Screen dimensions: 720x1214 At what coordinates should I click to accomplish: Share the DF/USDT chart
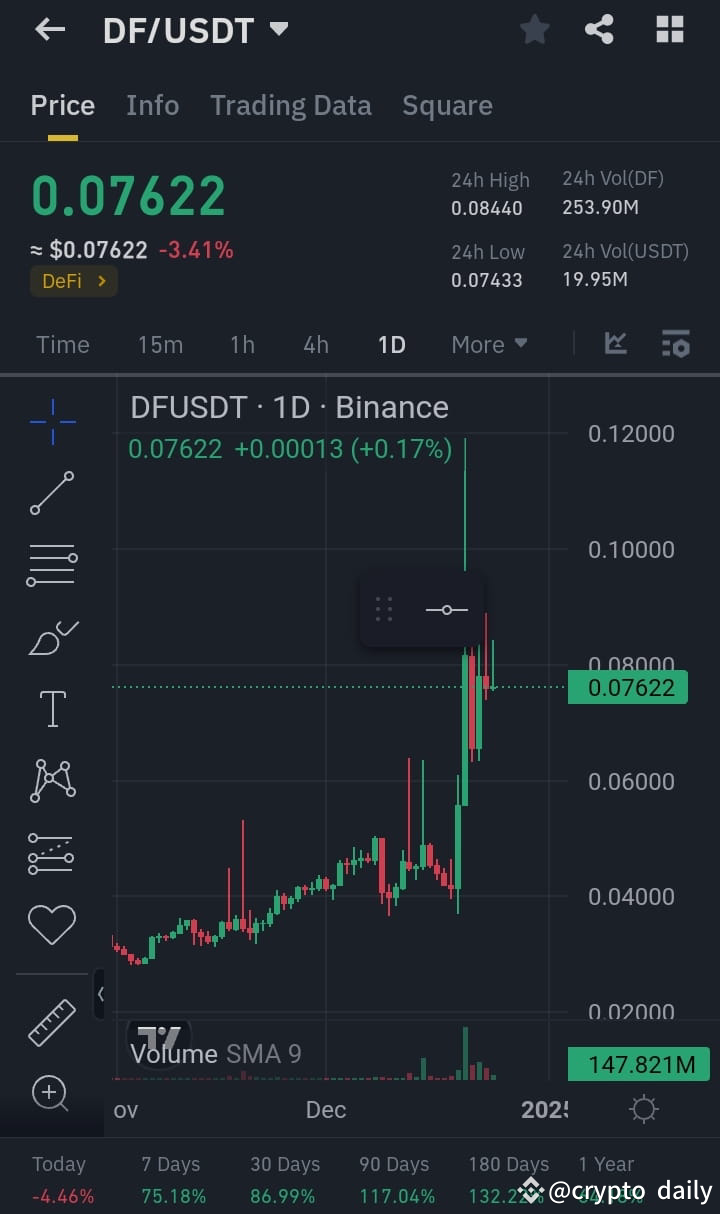coord(599,29)
